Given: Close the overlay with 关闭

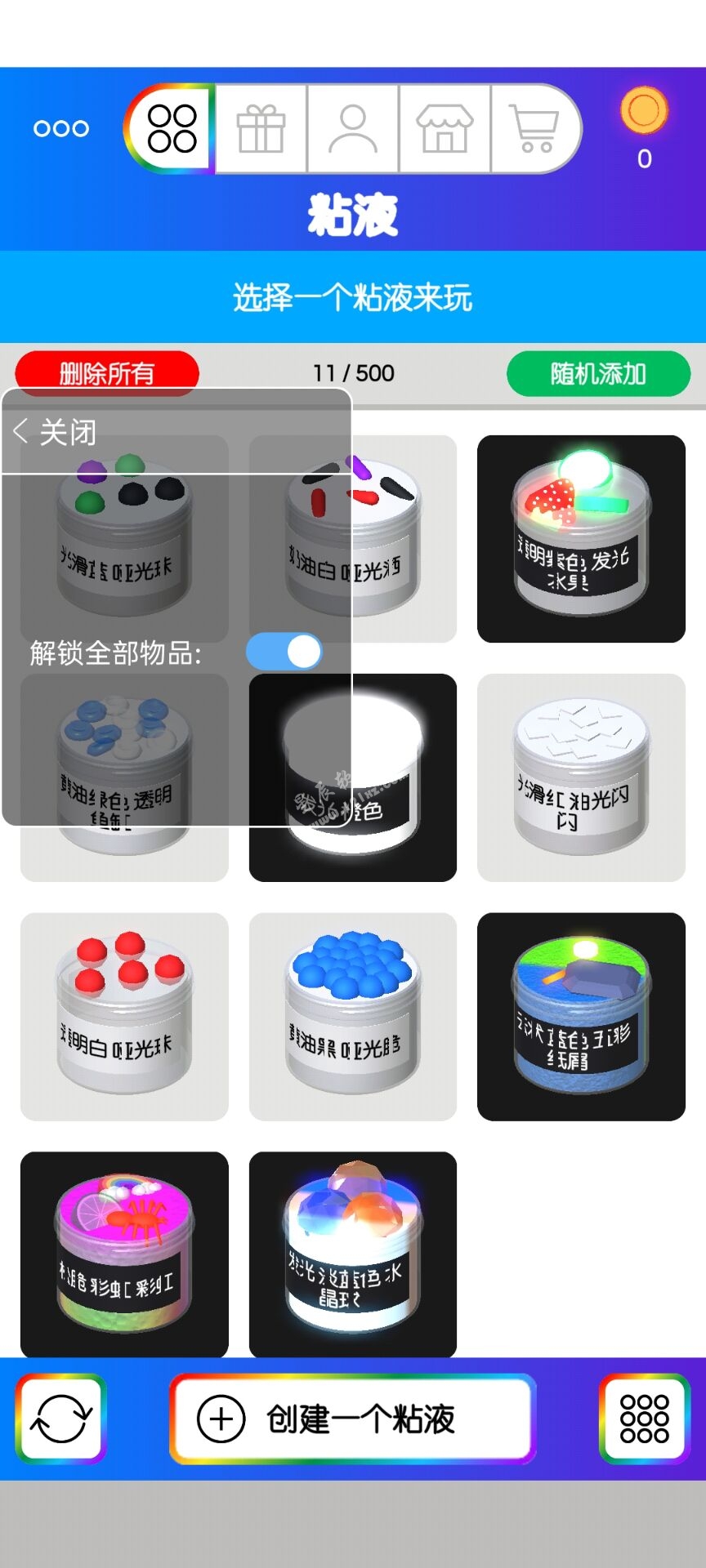Looking at the screenshot, I should 56,432.
